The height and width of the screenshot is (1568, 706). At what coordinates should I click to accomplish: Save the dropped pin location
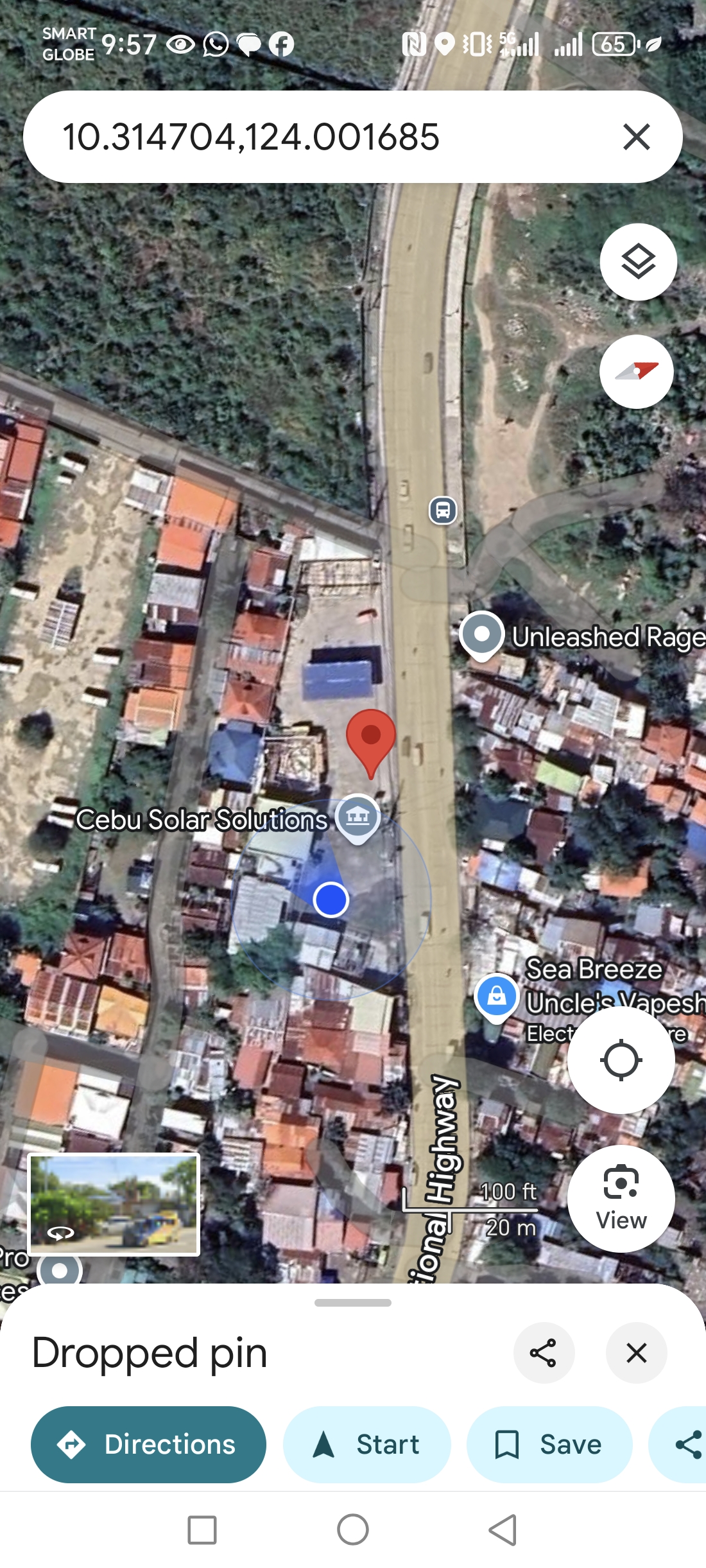pyautogui.click(x=549, y=1445)
